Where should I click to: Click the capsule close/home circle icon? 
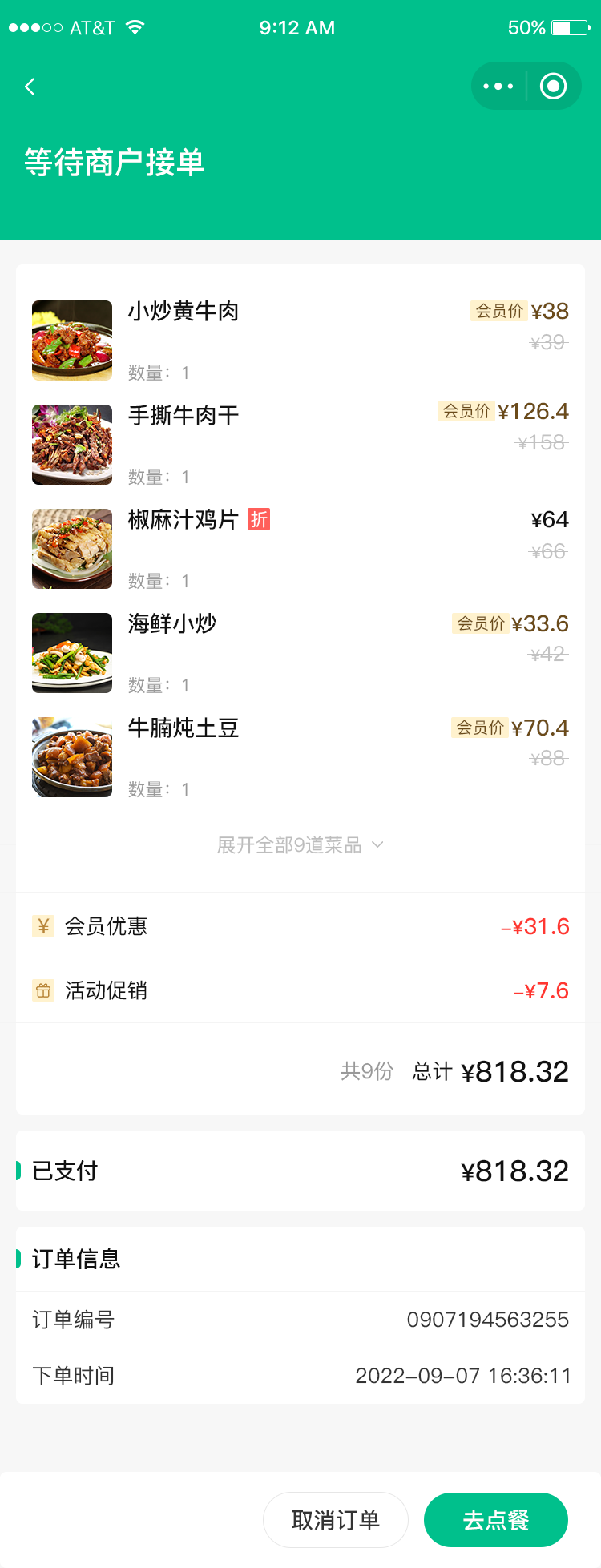coord(554,86)
